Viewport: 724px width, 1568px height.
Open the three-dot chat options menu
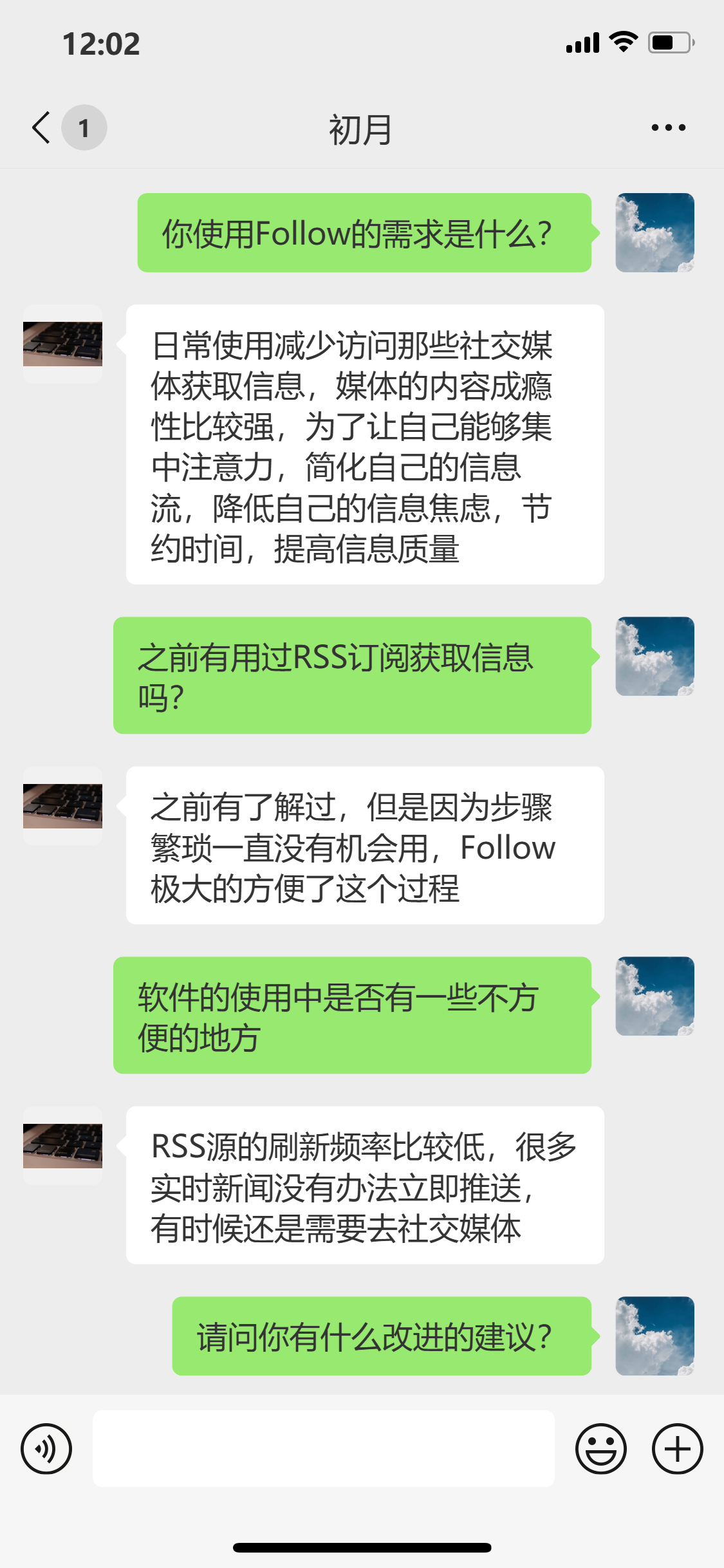(x=668, y=127)
